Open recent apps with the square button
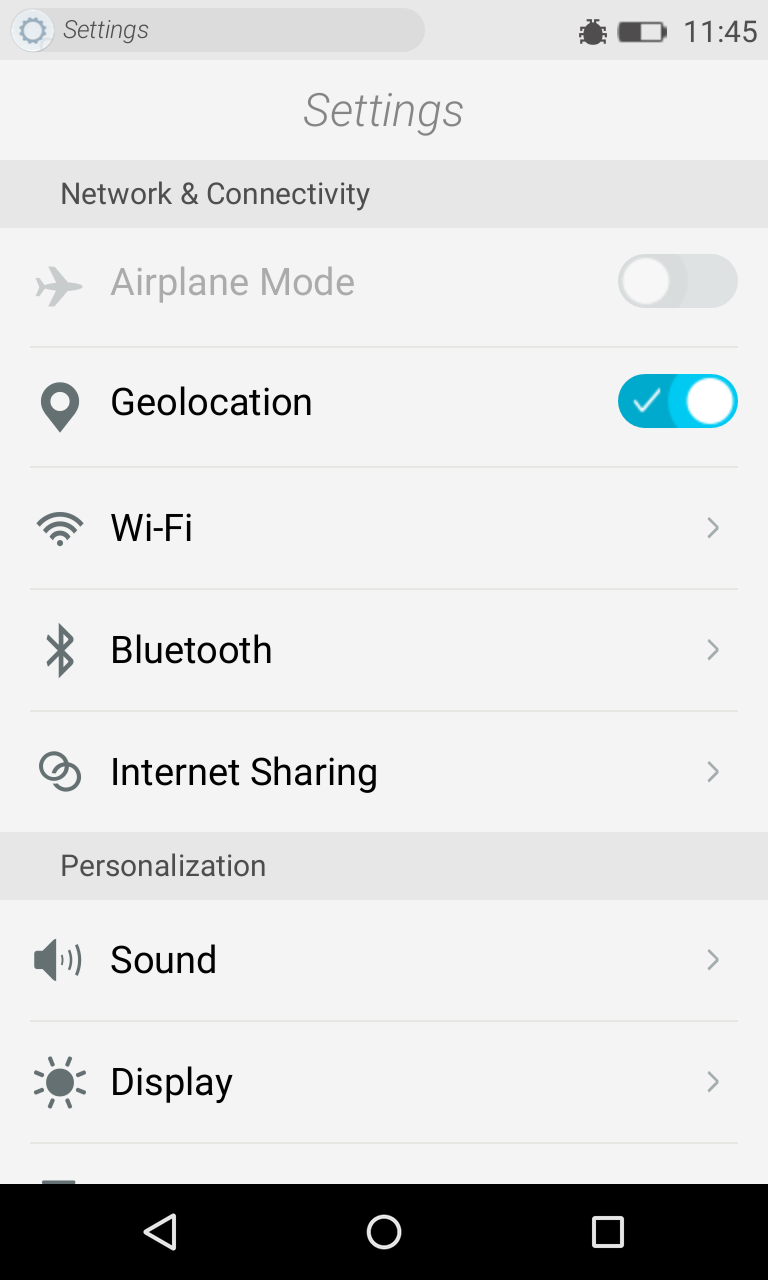The image size is (768, 1280). pyautogui.click(x=607, y=1232)
